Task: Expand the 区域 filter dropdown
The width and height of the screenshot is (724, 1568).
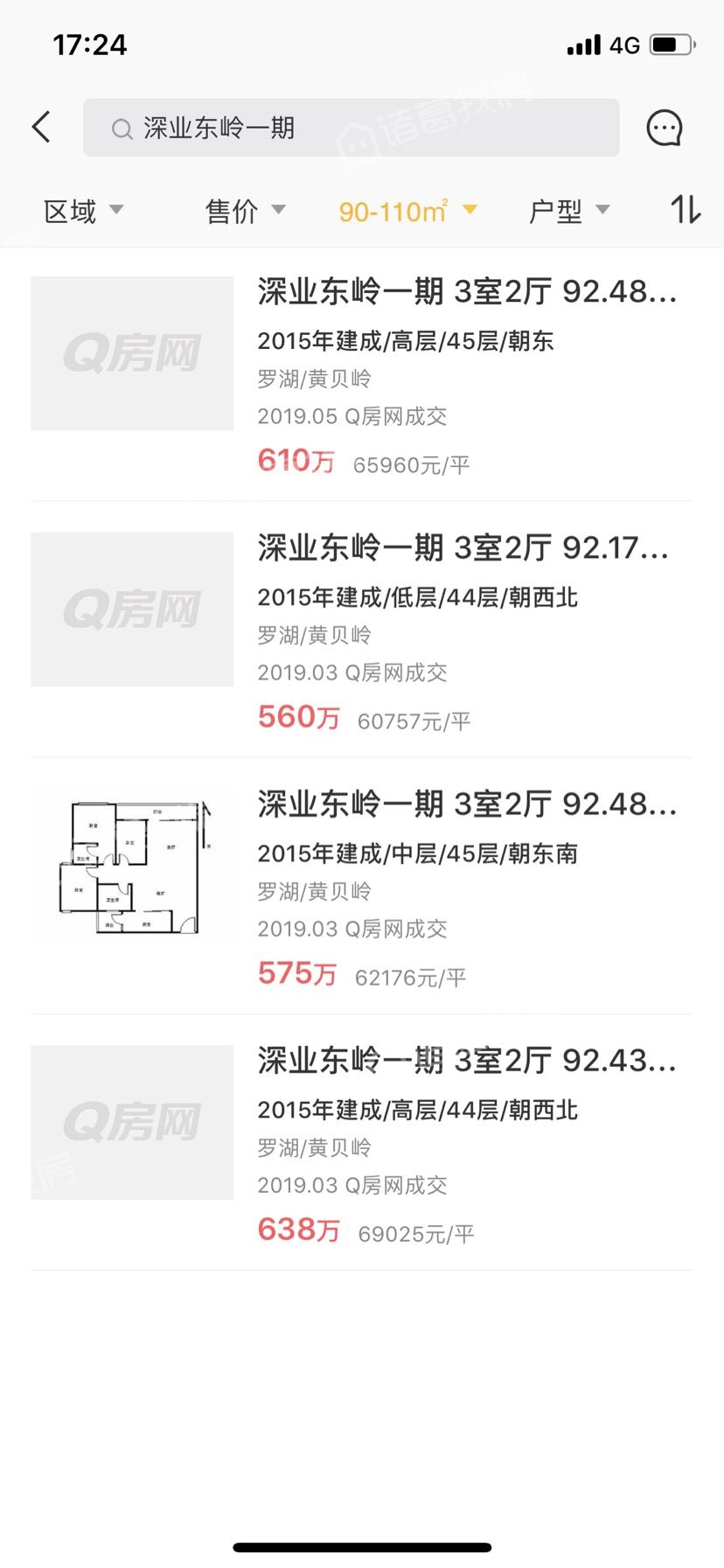Action: click(84, 211)
